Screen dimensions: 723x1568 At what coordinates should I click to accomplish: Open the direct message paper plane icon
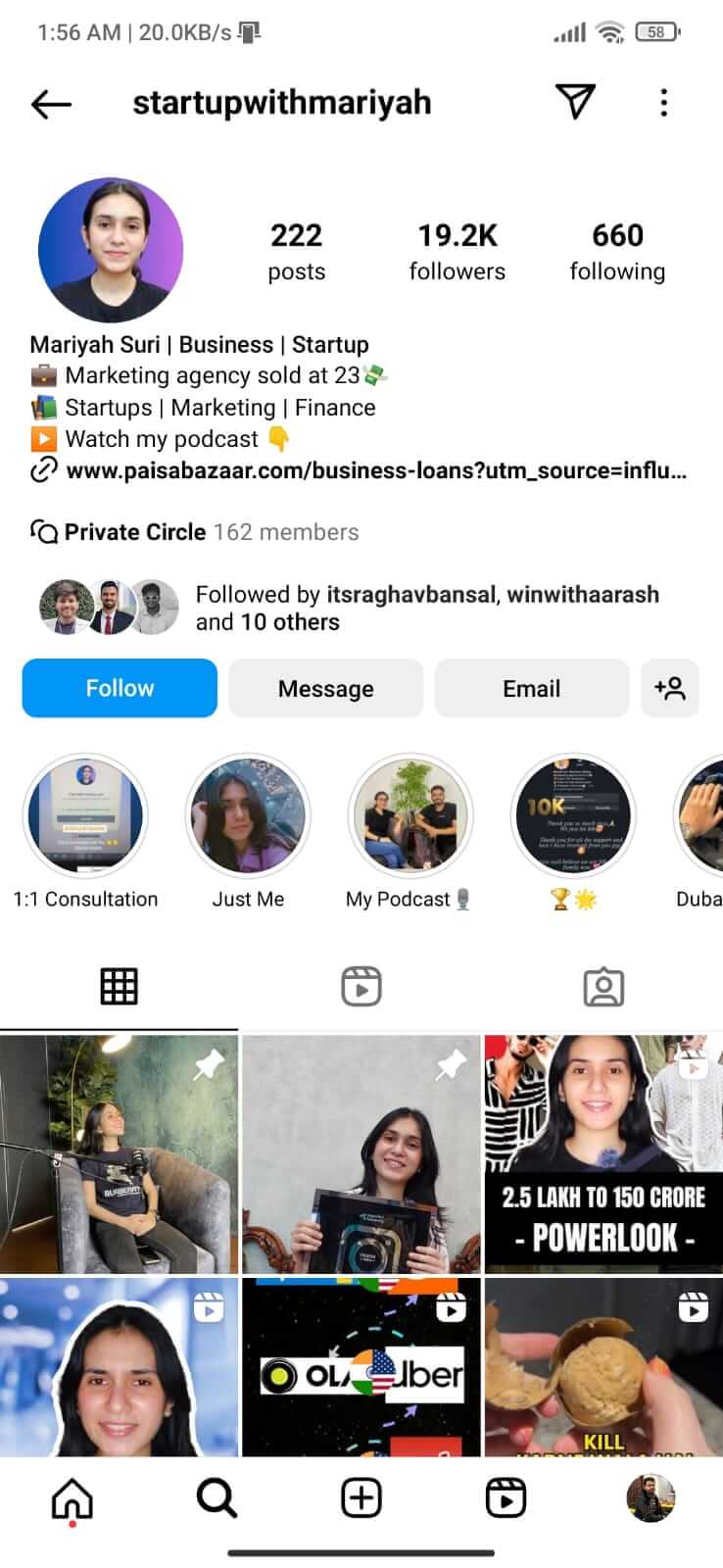pyautogui.click(x=575, y=102)
